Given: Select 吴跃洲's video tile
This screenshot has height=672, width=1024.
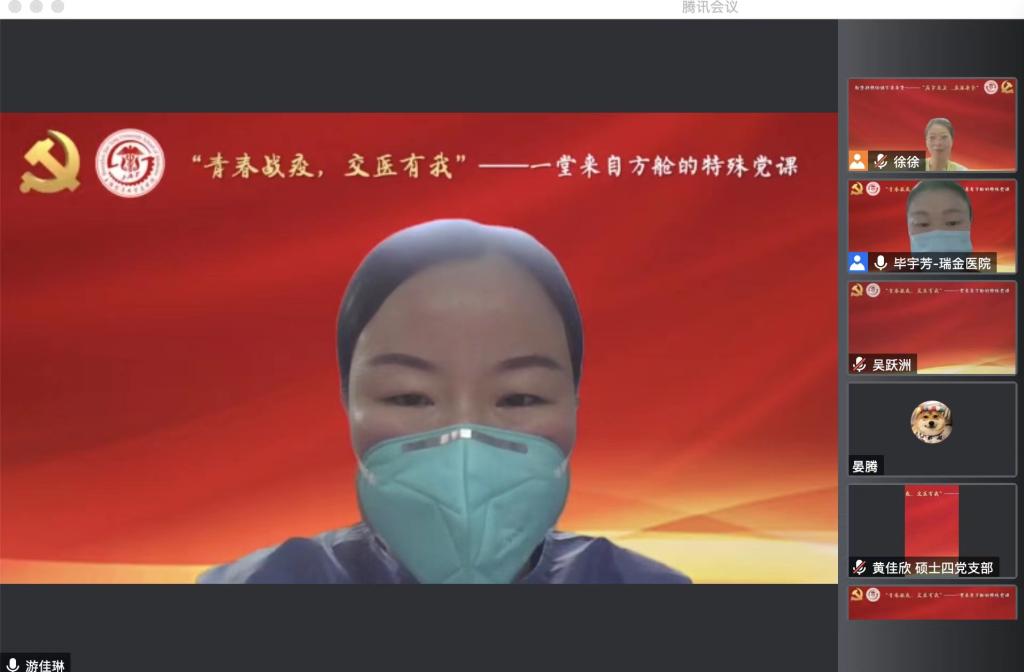Looking at the screenshot, I should [931, 327].
